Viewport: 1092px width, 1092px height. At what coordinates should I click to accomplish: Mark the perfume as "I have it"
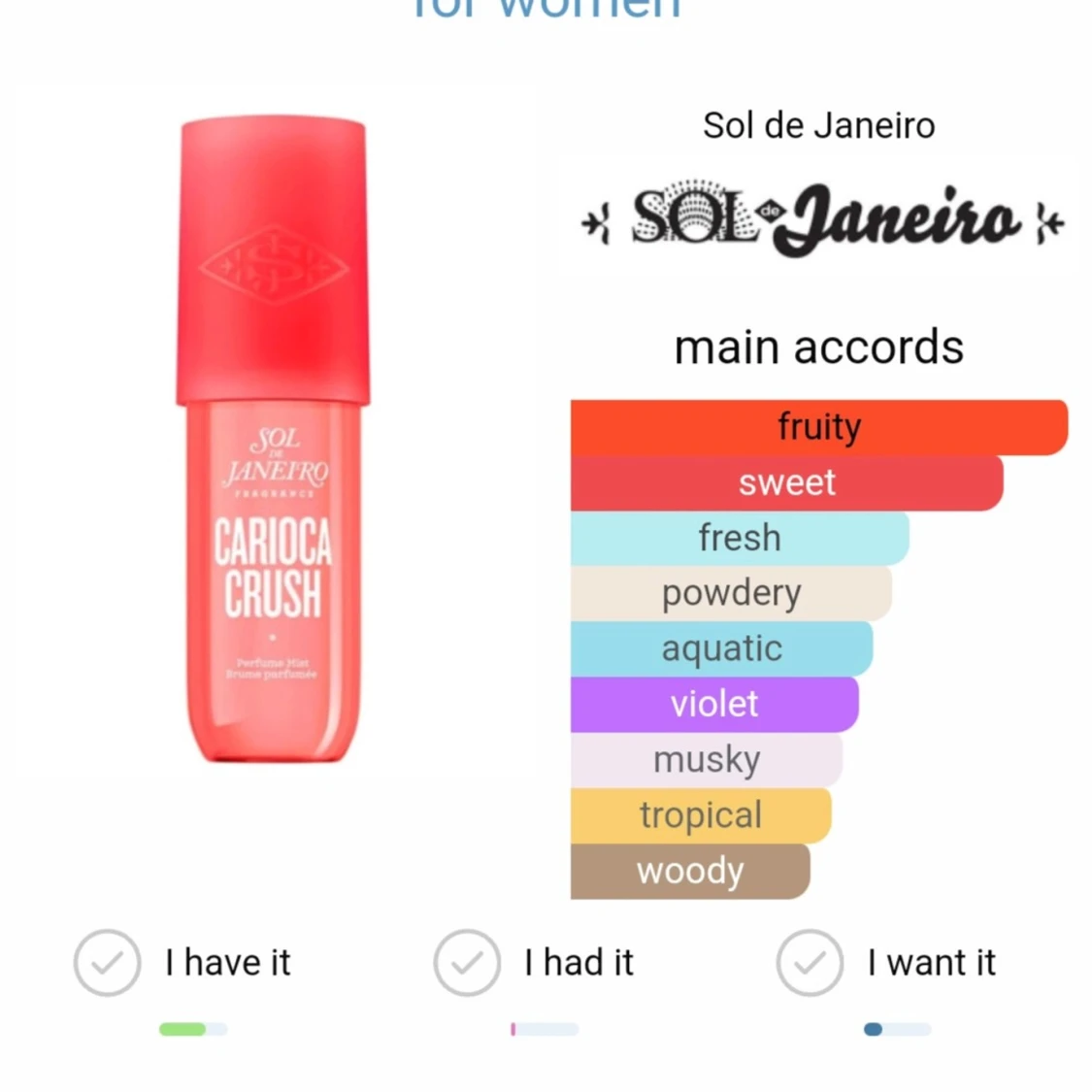pyautogui.click(x=108, y=963)
